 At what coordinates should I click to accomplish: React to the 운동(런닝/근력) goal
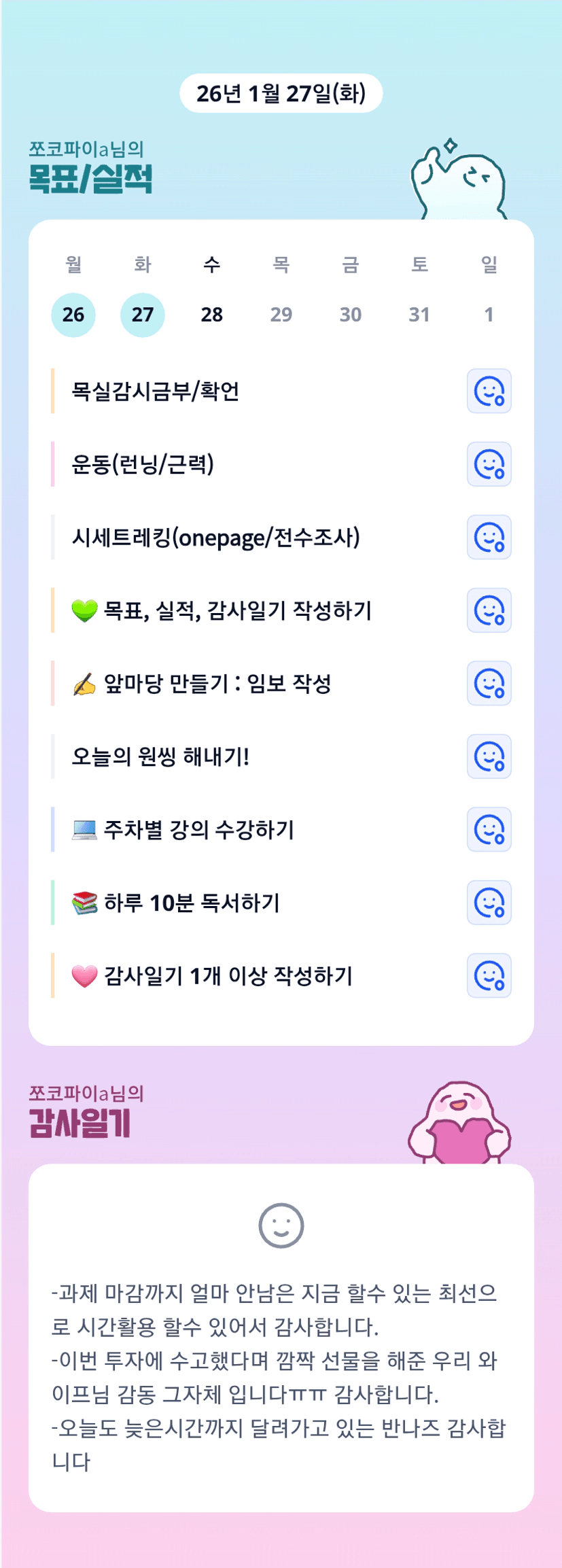(489, 464)
